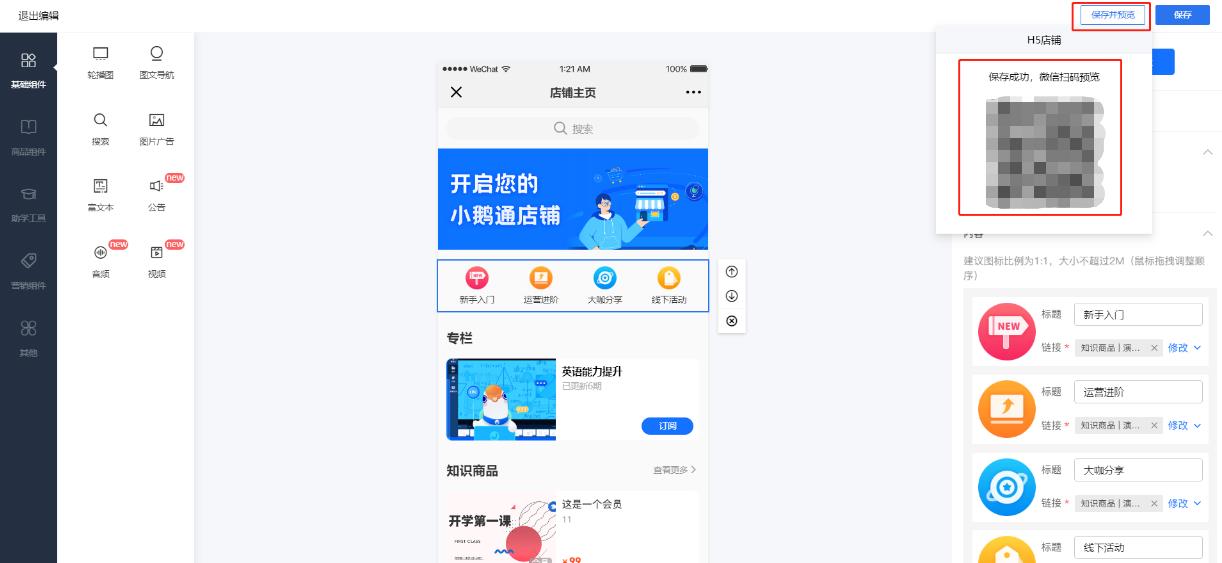Tap the 订阅 button on 英语能力提升

(667, 426)
